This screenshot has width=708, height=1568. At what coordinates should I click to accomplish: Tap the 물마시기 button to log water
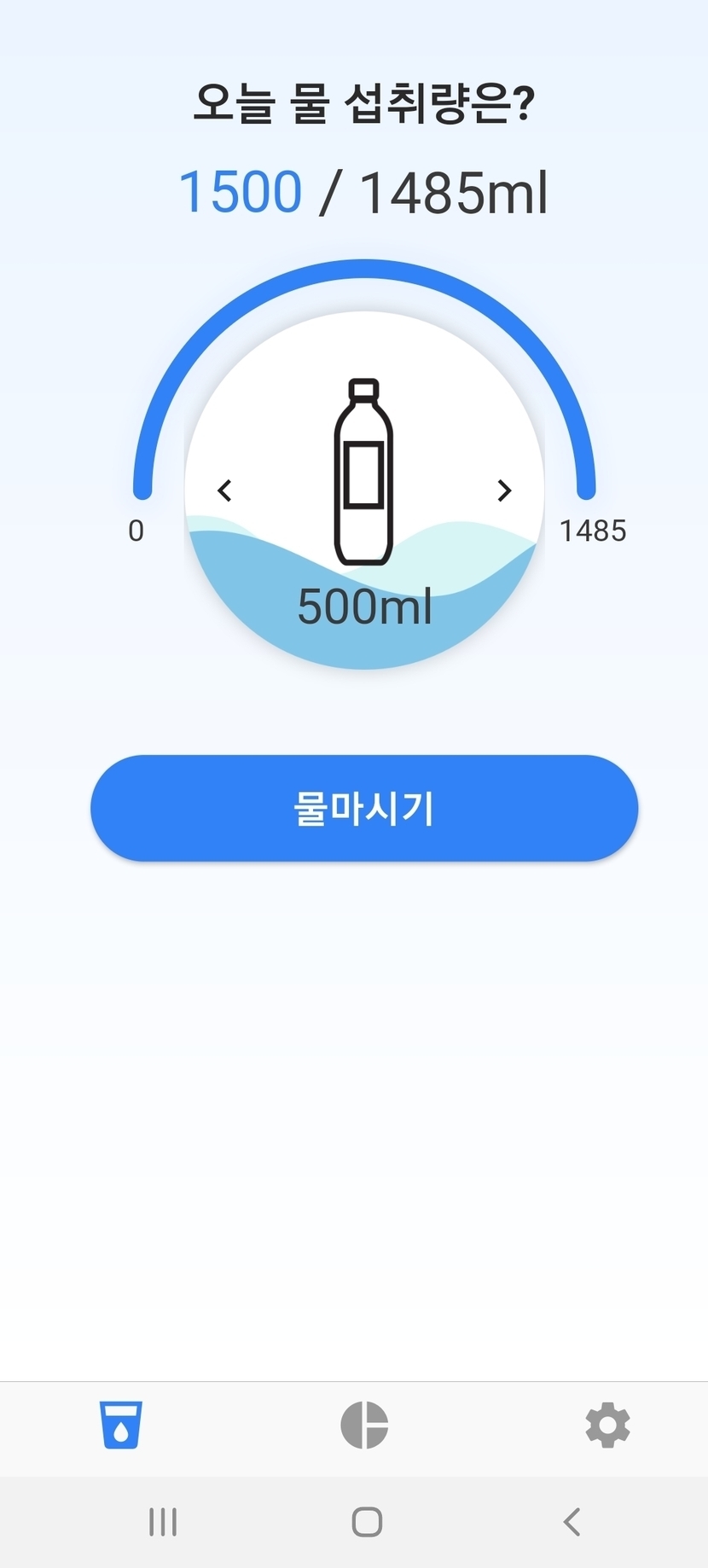[x=364, y=808]
